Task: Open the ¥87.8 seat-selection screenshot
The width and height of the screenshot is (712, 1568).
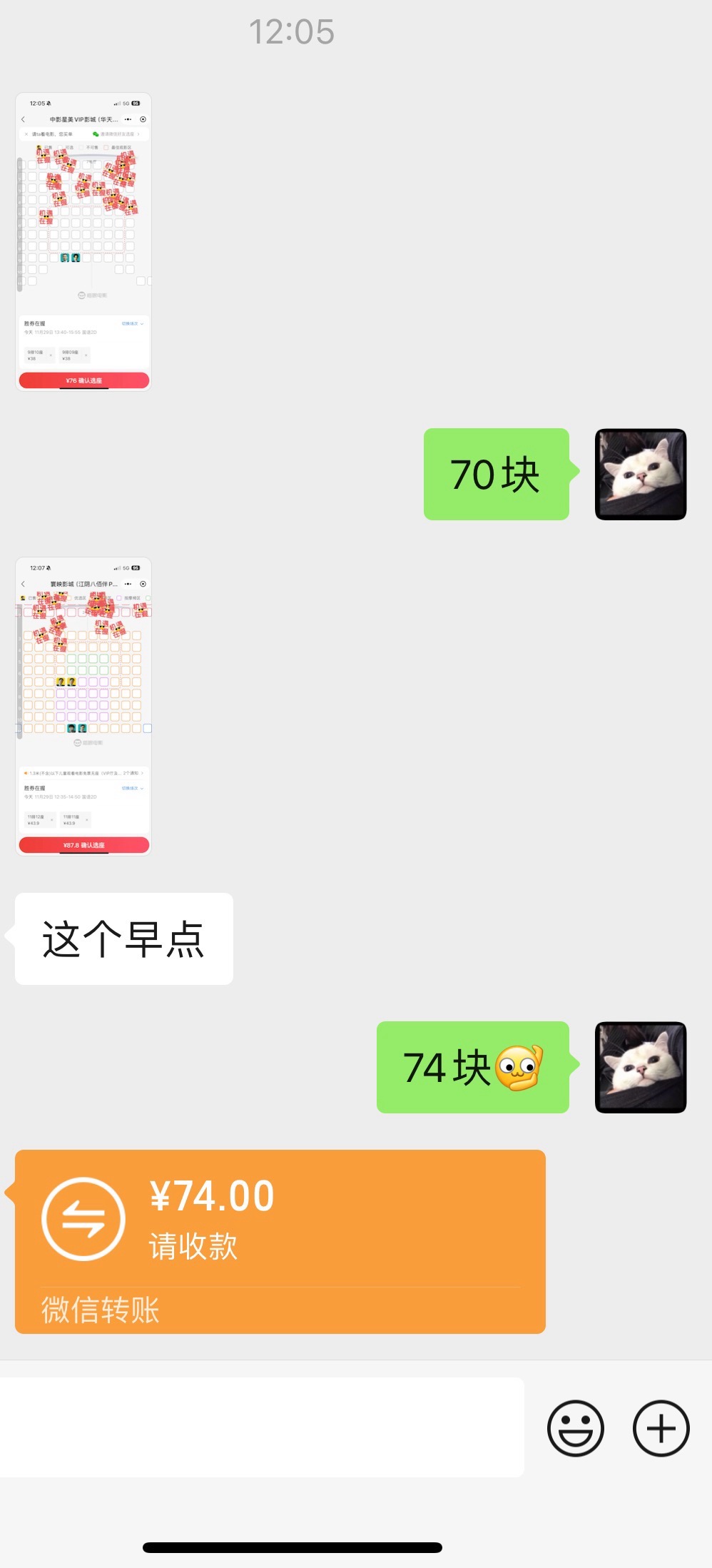Action: point(83,707)
